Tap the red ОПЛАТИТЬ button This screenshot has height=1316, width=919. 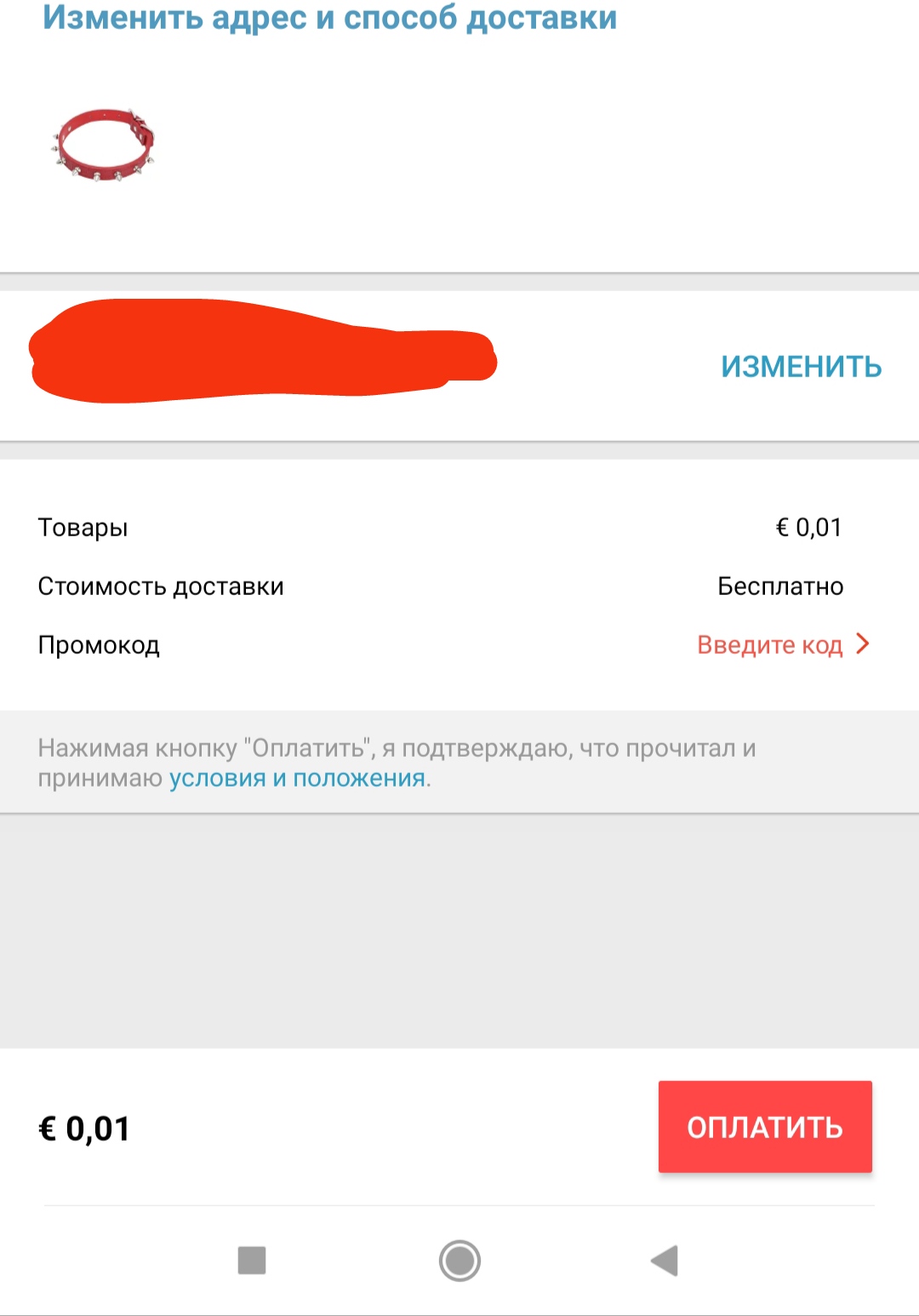tap(764, 1126)
